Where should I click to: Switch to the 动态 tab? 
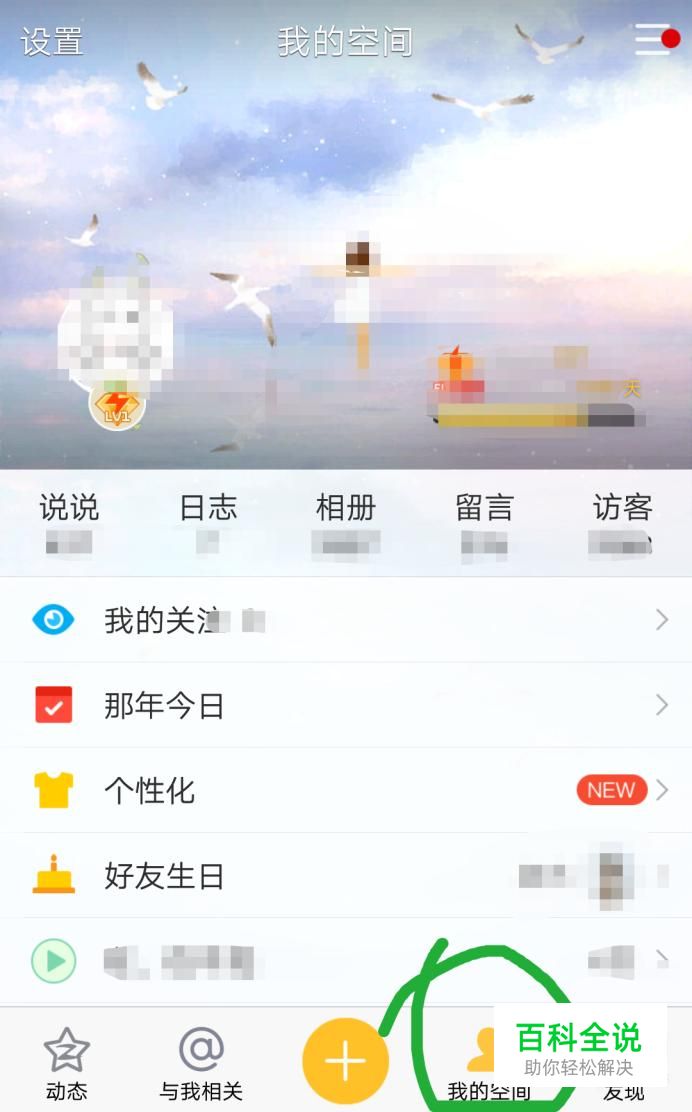(67, 1062)
